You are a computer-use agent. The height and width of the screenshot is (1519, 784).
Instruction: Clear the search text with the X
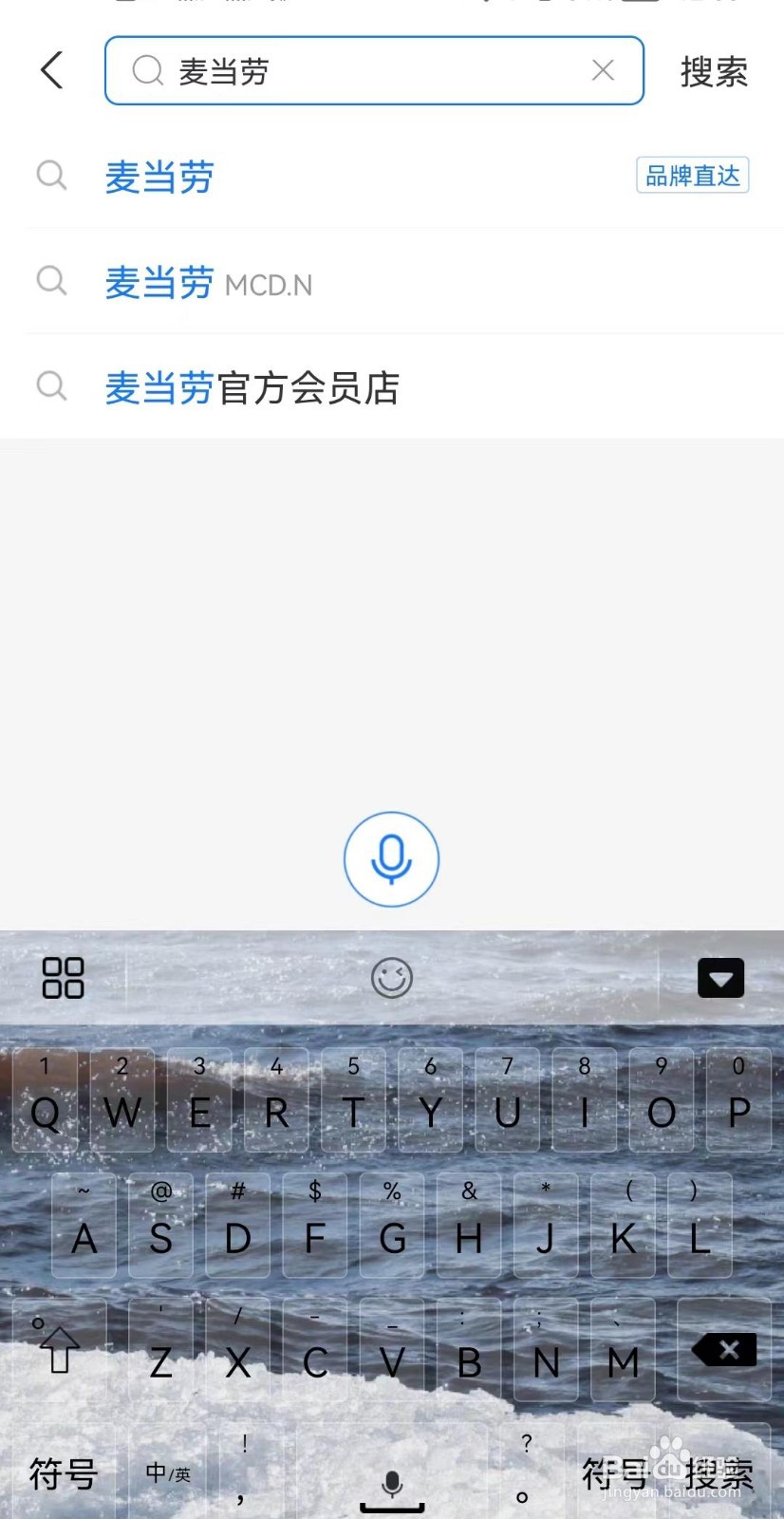coord(603,69)
